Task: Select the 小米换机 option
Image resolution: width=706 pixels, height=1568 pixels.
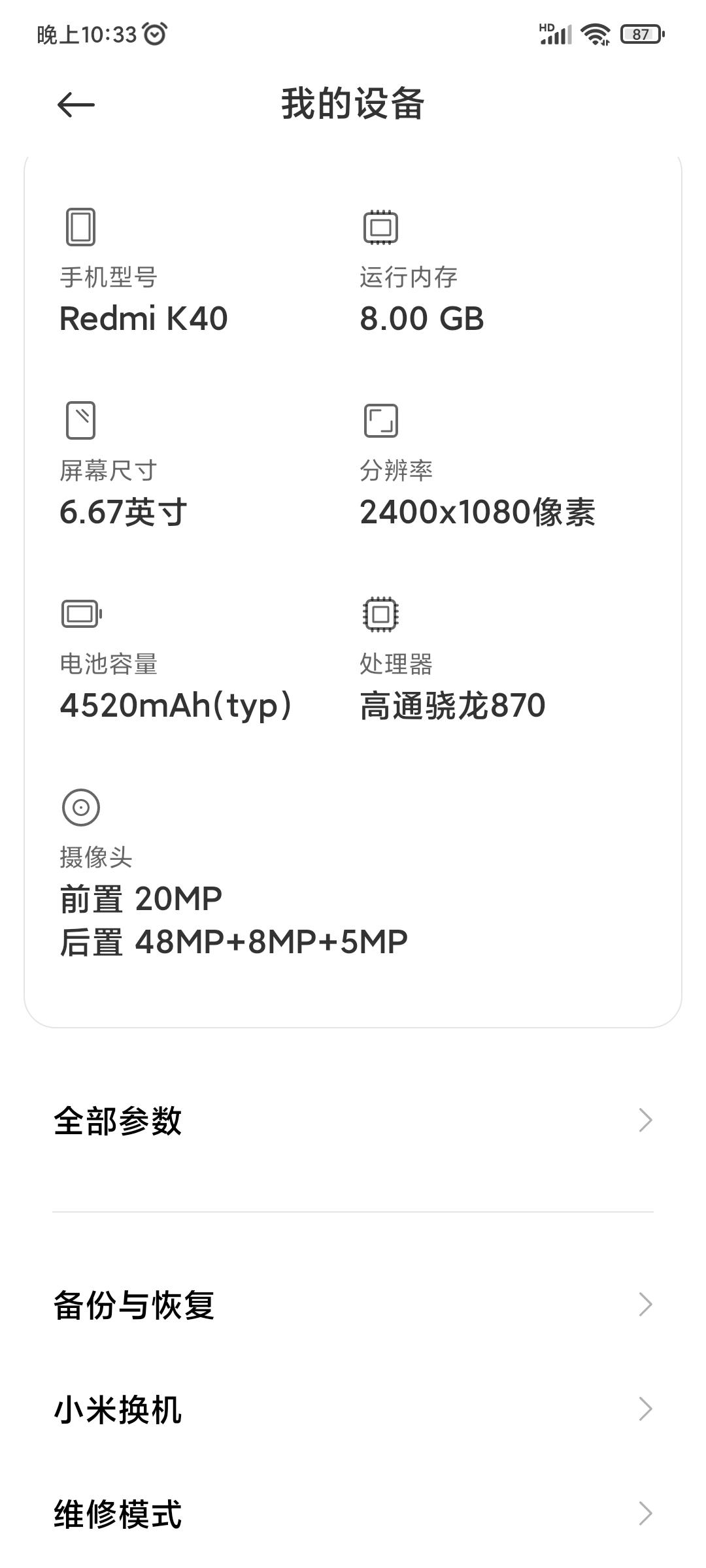Action: (353, 1409)
